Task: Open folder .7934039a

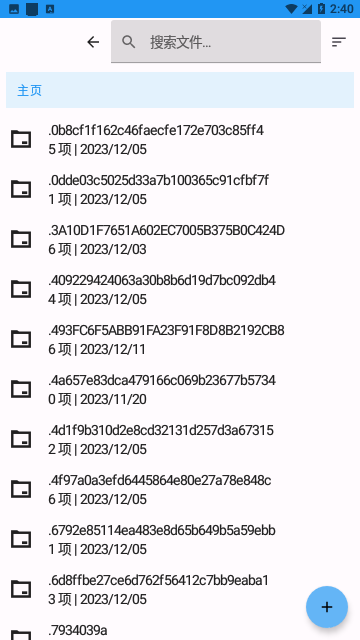Action: point(180,629)
